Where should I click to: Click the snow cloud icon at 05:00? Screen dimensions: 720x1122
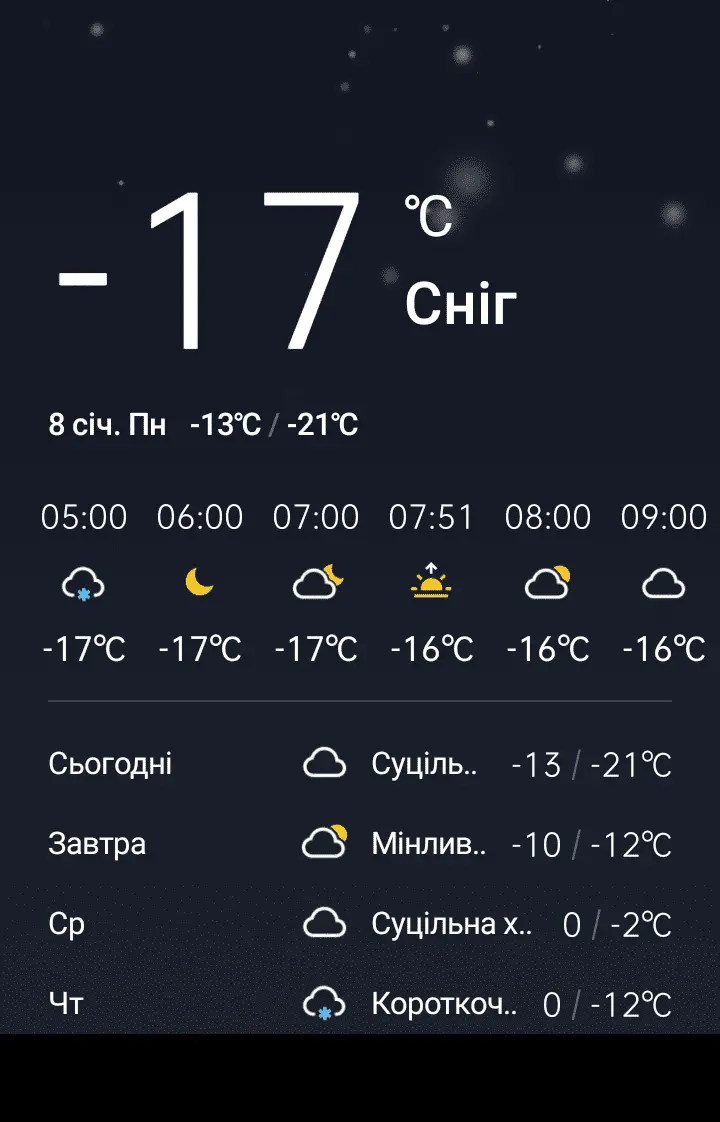83,583
